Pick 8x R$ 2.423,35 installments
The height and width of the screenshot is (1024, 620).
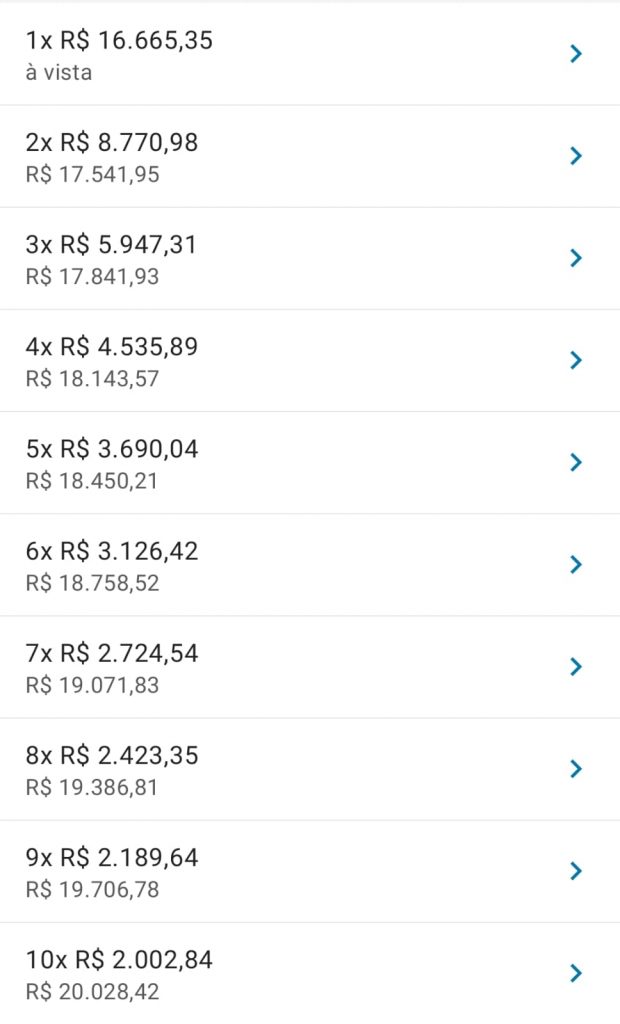click(310, 769)
